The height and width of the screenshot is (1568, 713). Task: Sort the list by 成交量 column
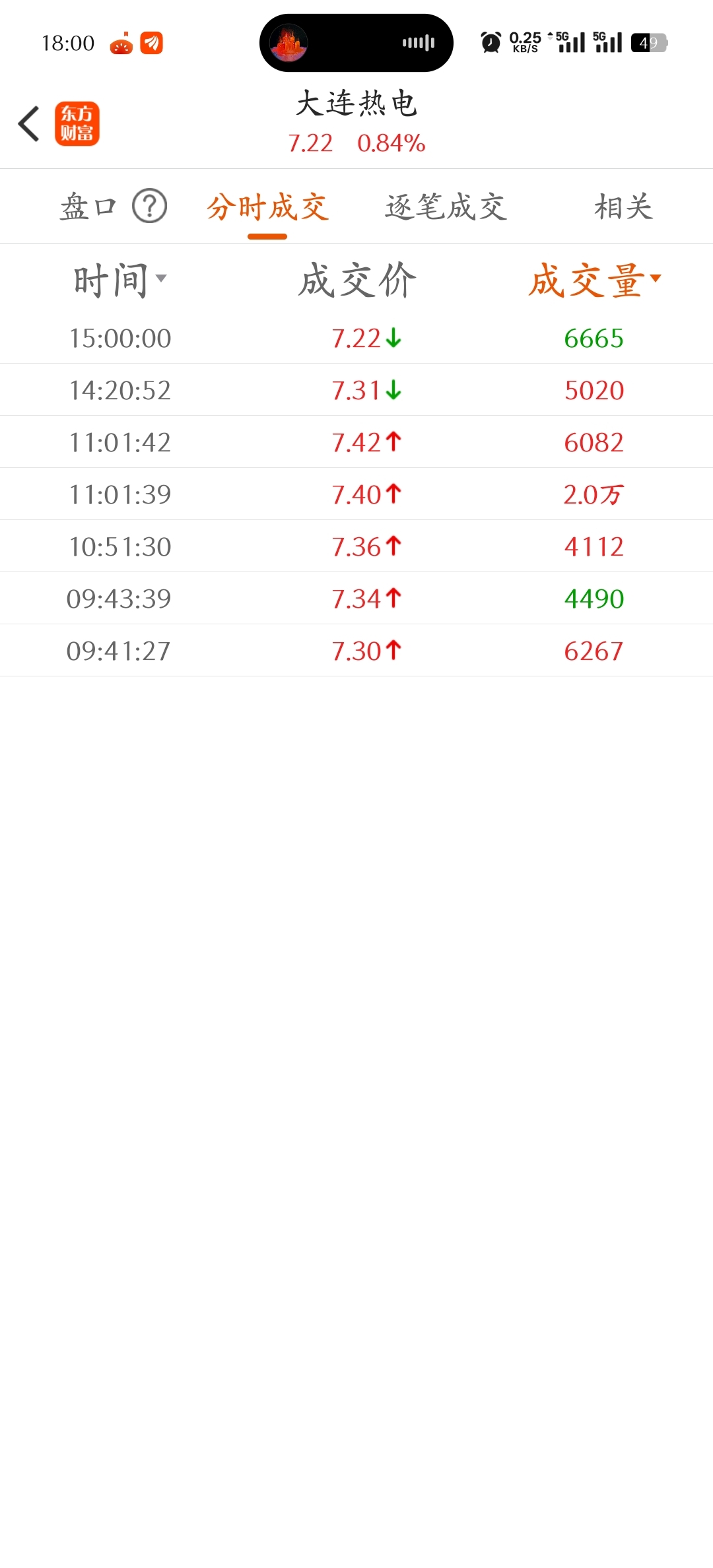[594, 280]
